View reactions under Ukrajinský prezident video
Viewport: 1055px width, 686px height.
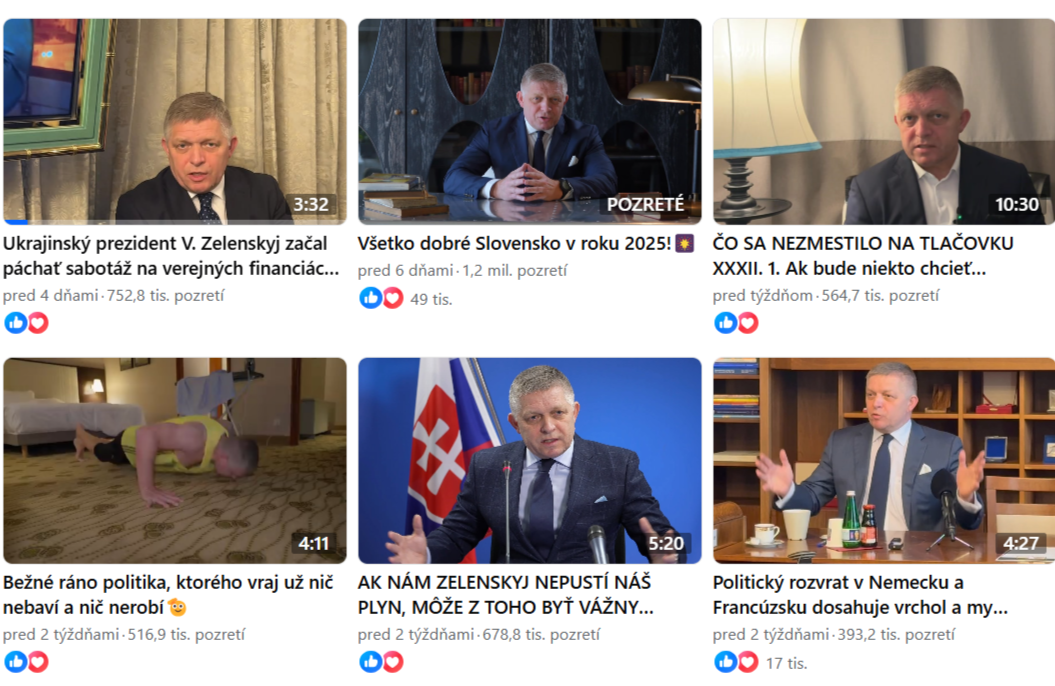pyautogui.click(x=27, y=323)
